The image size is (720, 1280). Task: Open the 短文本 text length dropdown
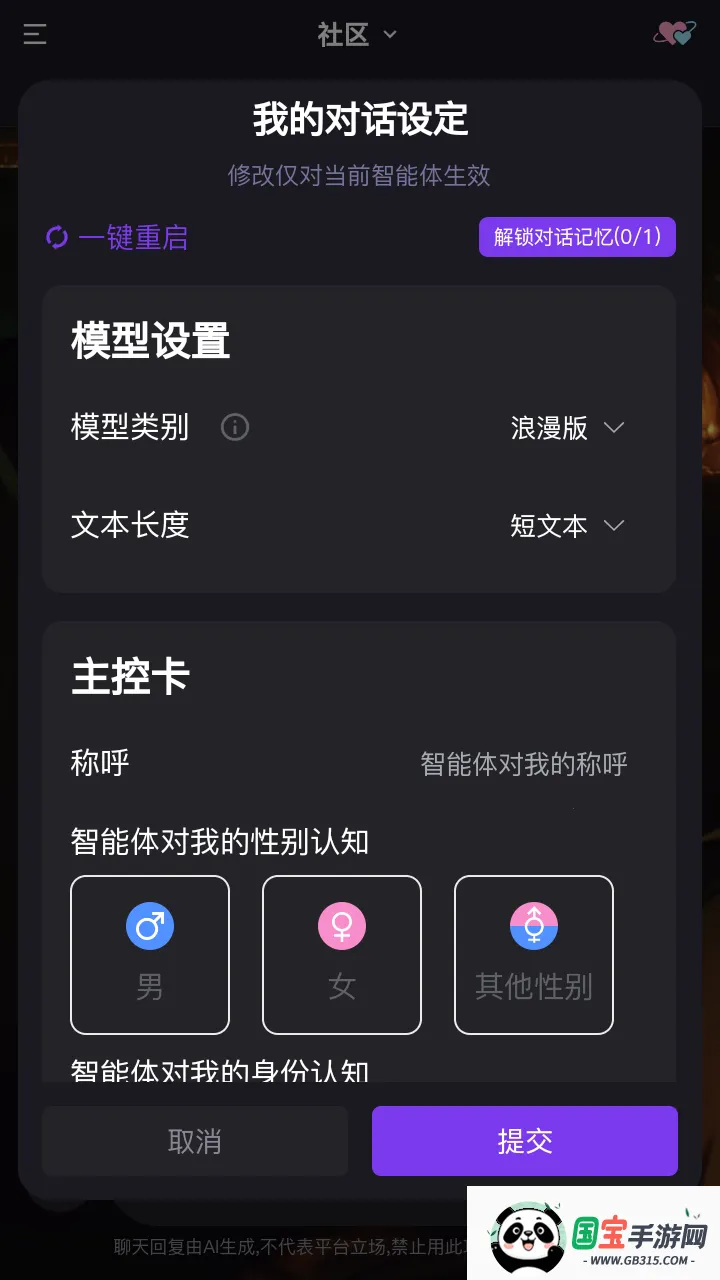[x=568, y=525]
